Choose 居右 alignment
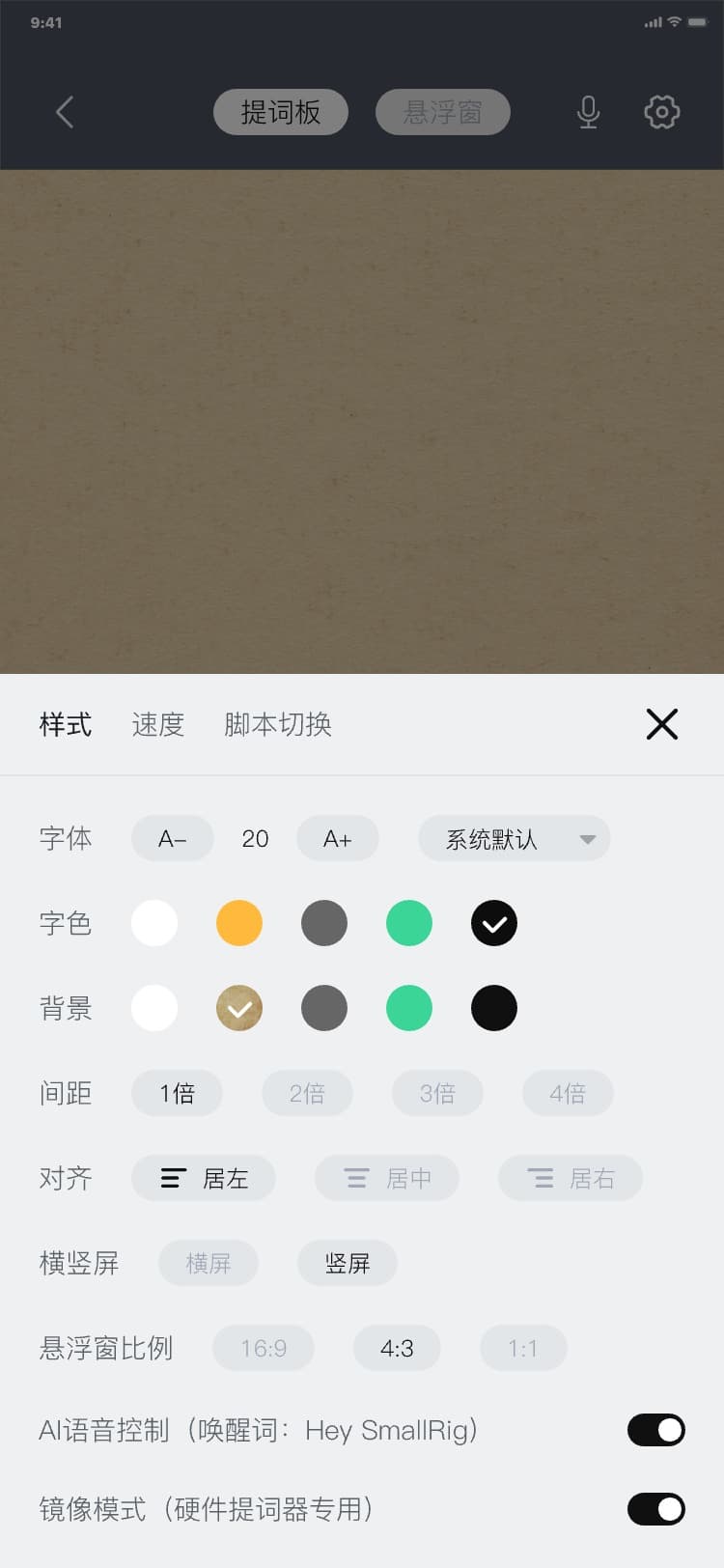Image resolution: width=724 pixels, height=1568 pixels. point(571,1178)
